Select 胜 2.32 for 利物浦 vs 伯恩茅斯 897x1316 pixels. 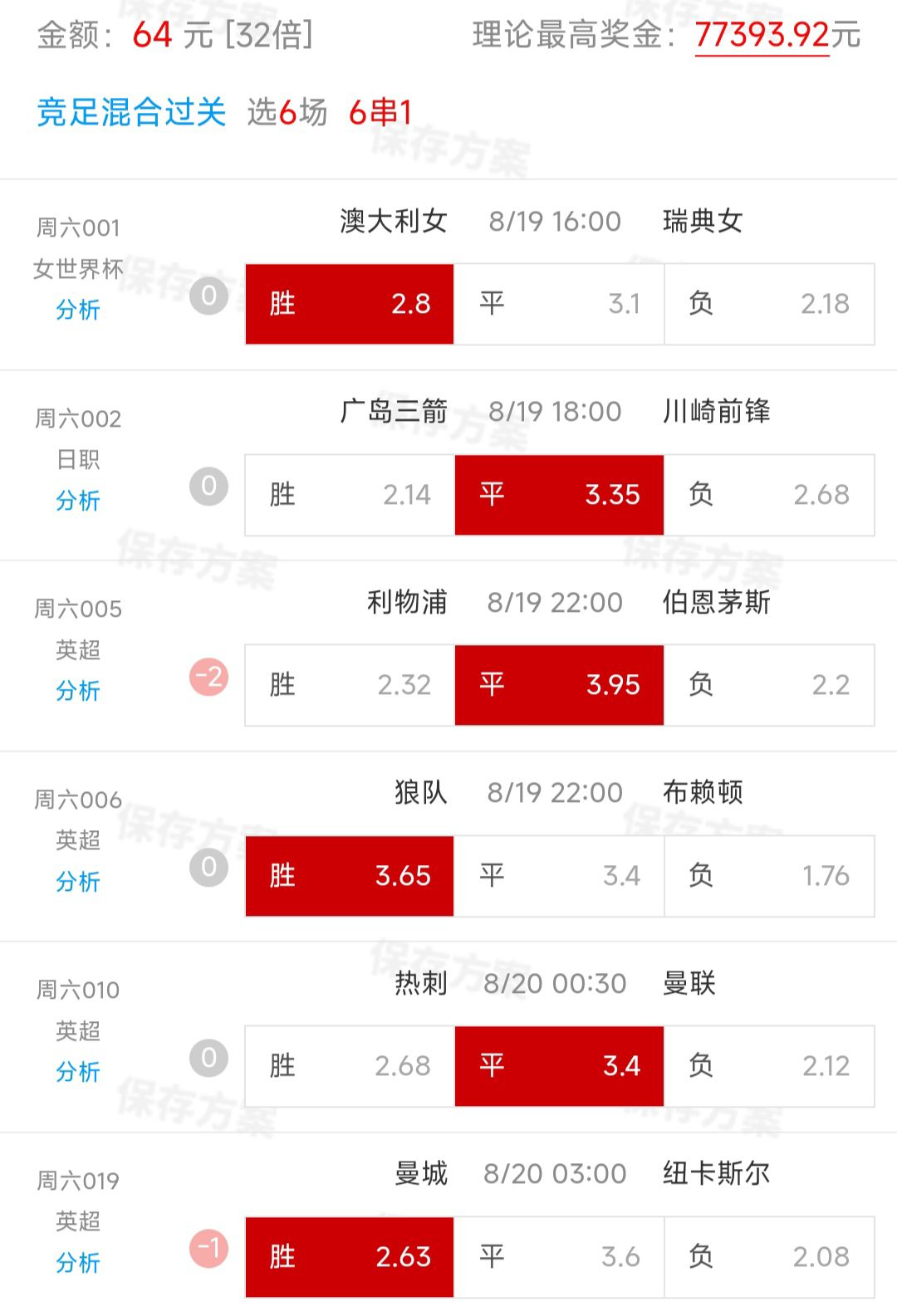pyautogui.click(x=350, y=685)
